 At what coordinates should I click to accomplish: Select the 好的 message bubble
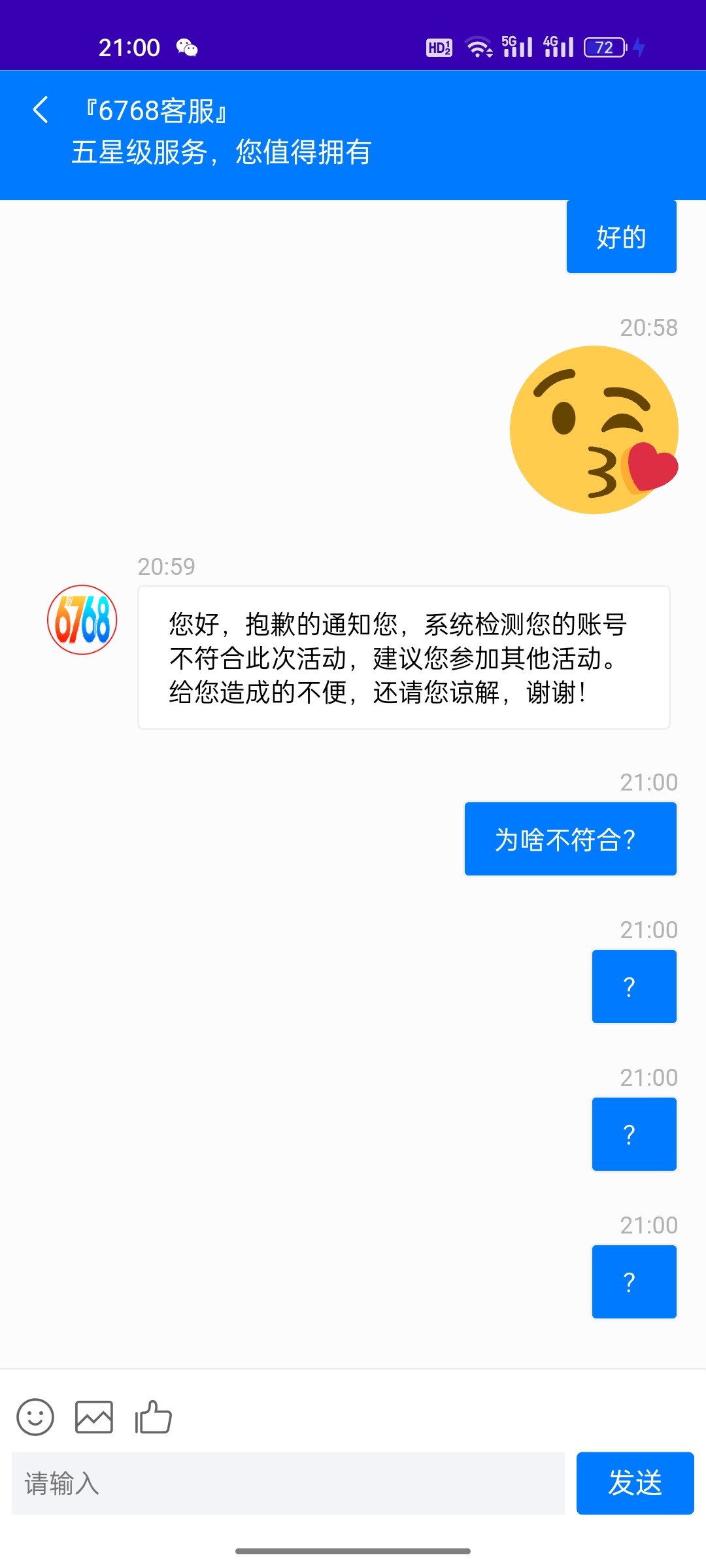pos(620,237)
